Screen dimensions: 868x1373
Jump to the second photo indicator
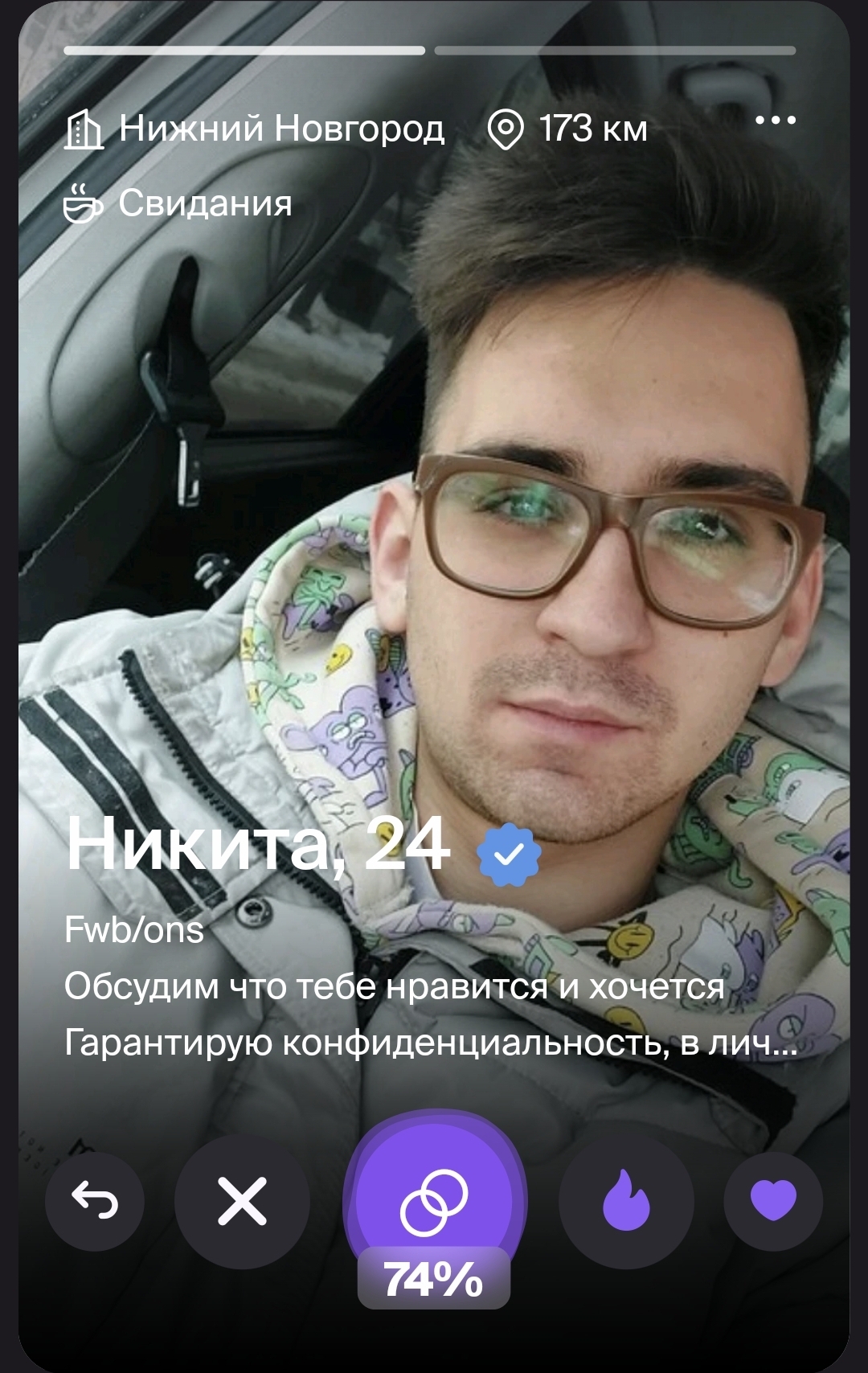coord(615,51)
